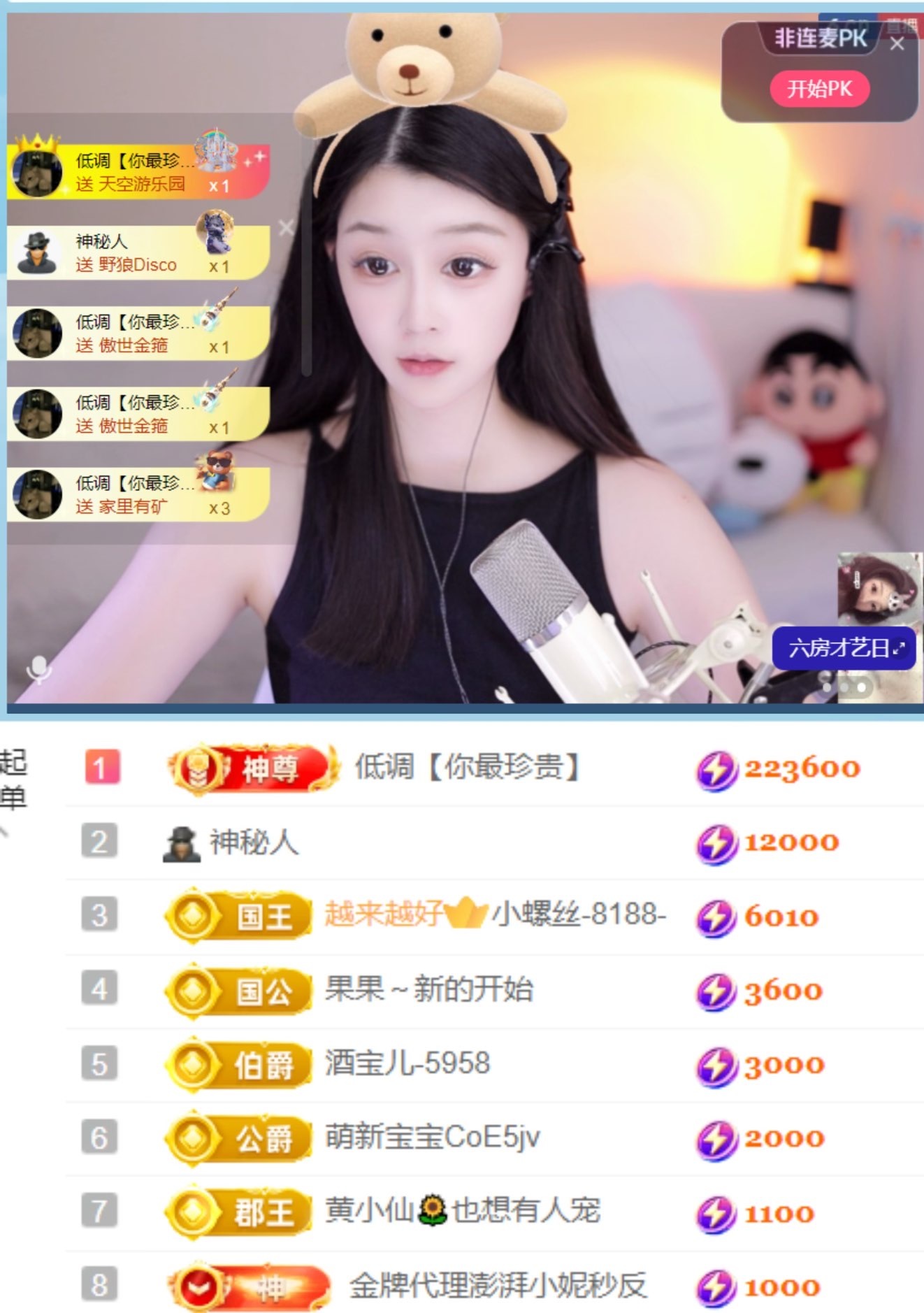View user 萌新宝宝CoE5jv
This screenshot has height=1313, width=924.
pyautogui.click(x=433, y=1138)
